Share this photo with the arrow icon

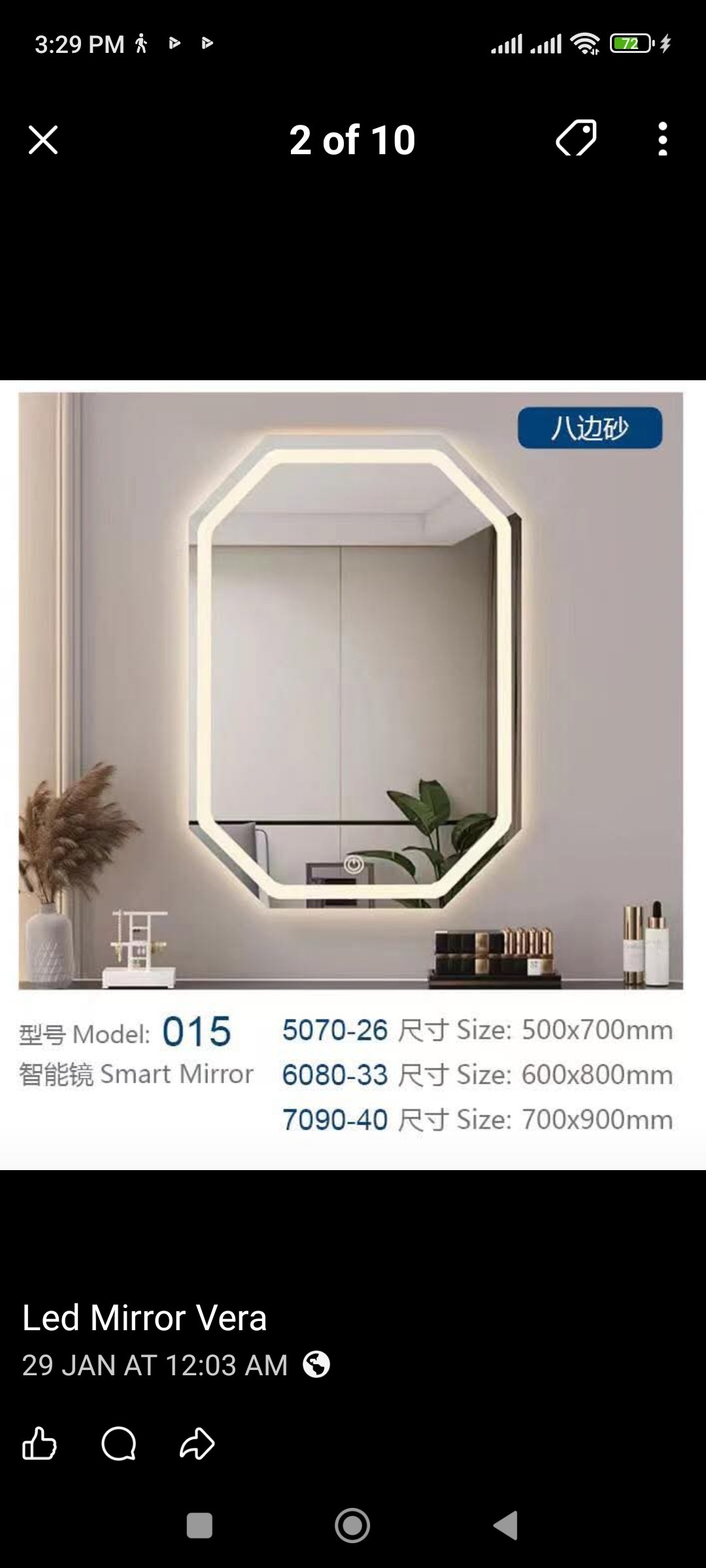point(197,1443)
